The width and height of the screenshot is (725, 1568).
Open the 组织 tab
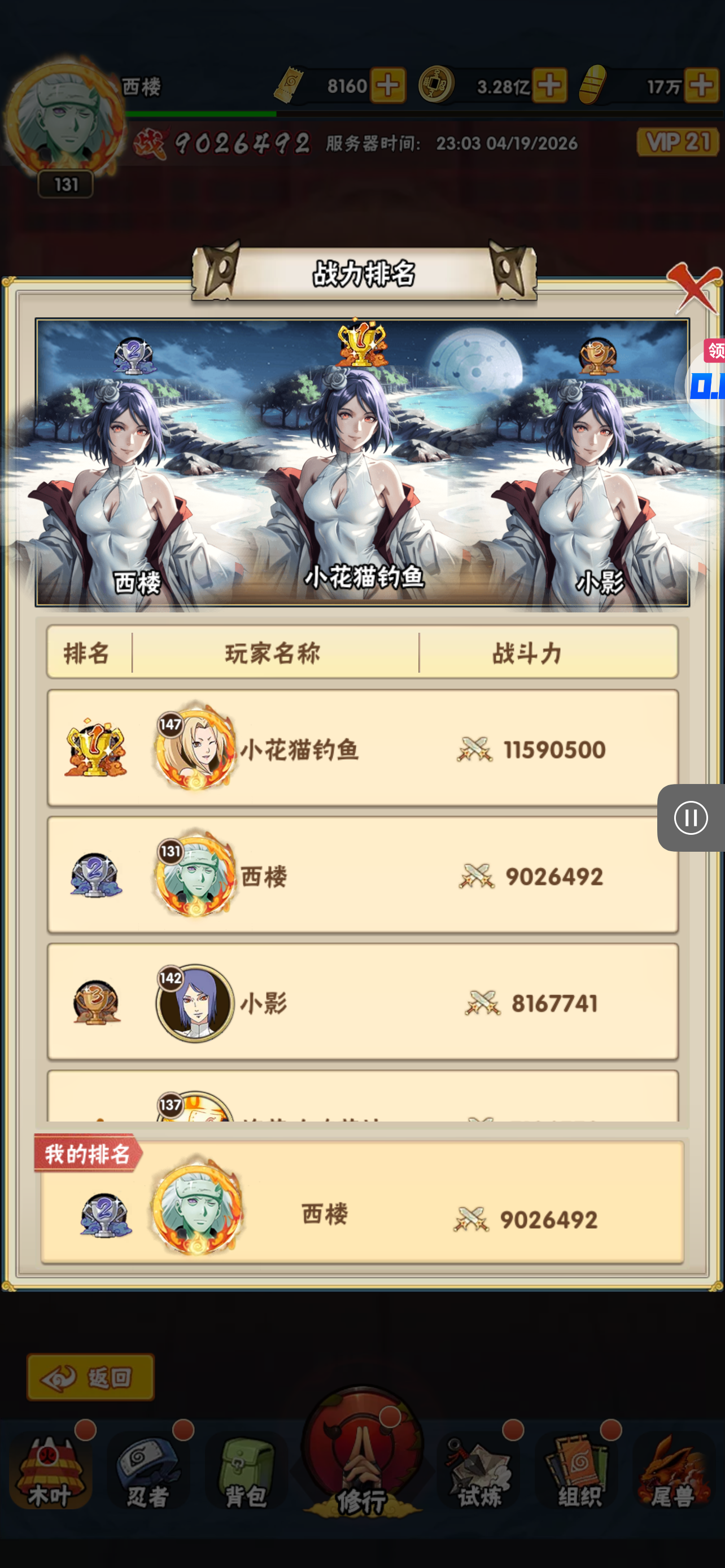[x=576, y=1472]
